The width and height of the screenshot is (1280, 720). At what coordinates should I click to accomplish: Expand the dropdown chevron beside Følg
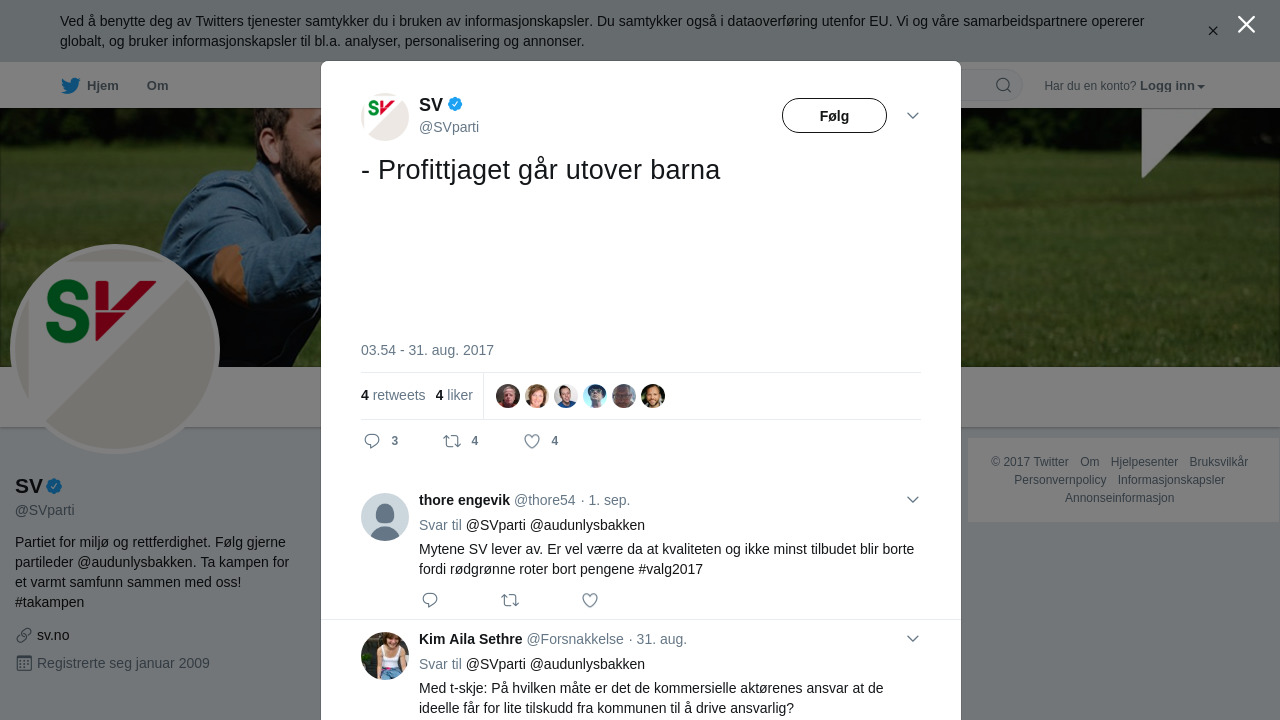[x=913, y=116]
